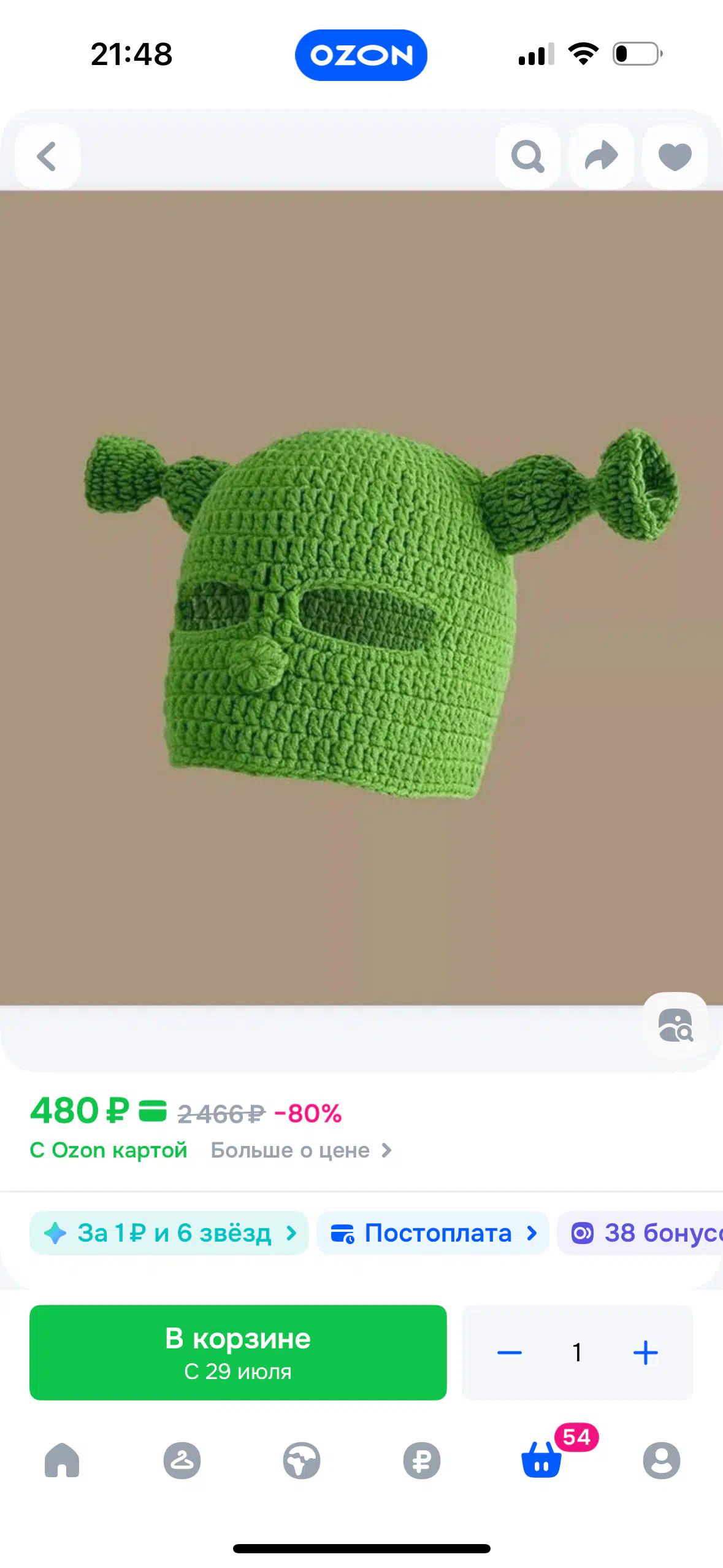This screenshot has width=723, height=1568.
Task: Tap the '38 бонусов' chip
Action: pyautogui.click(x=640, y=1233)
